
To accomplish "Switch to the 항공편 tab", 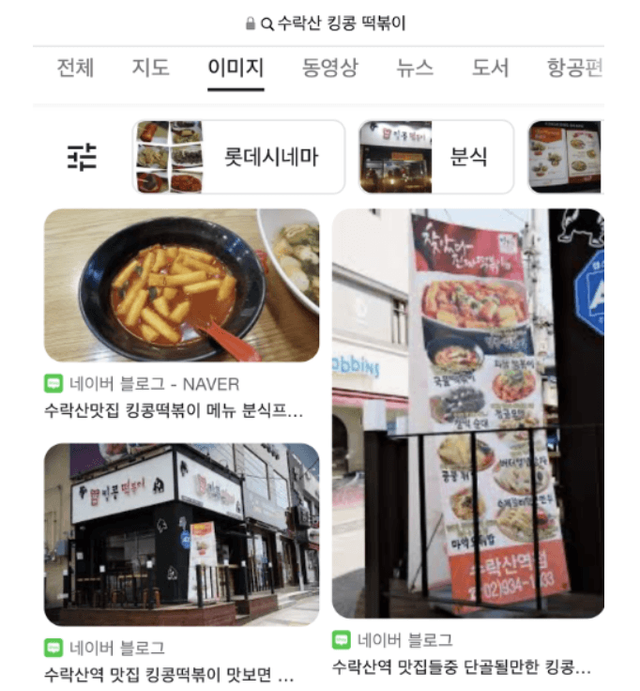I will click(574, 68).
